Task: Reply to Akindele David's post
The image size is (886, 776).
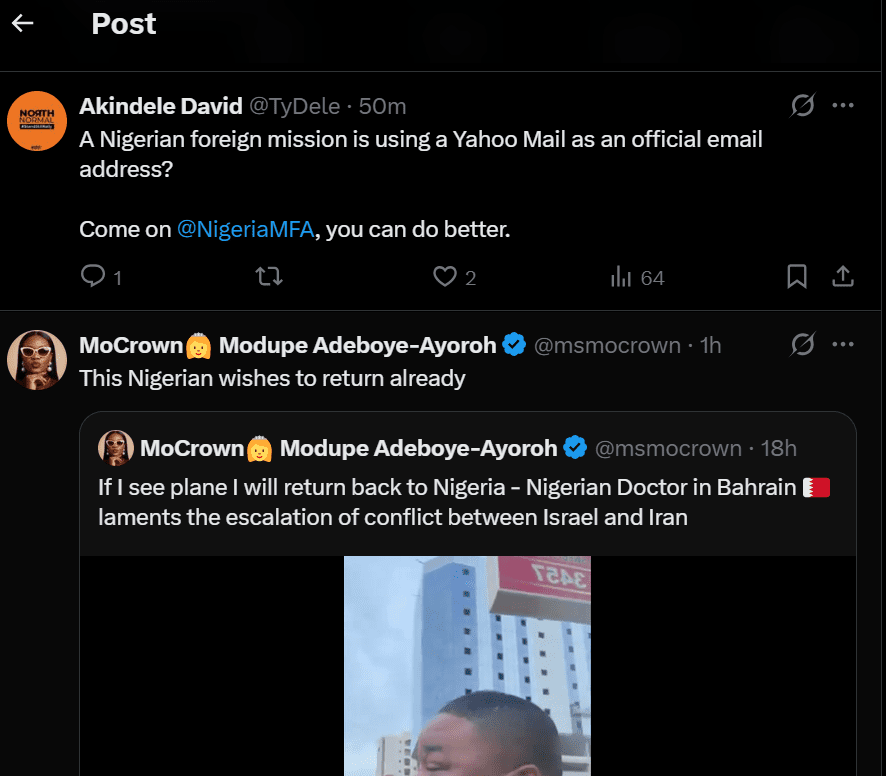Action: (x=93, y=276)
